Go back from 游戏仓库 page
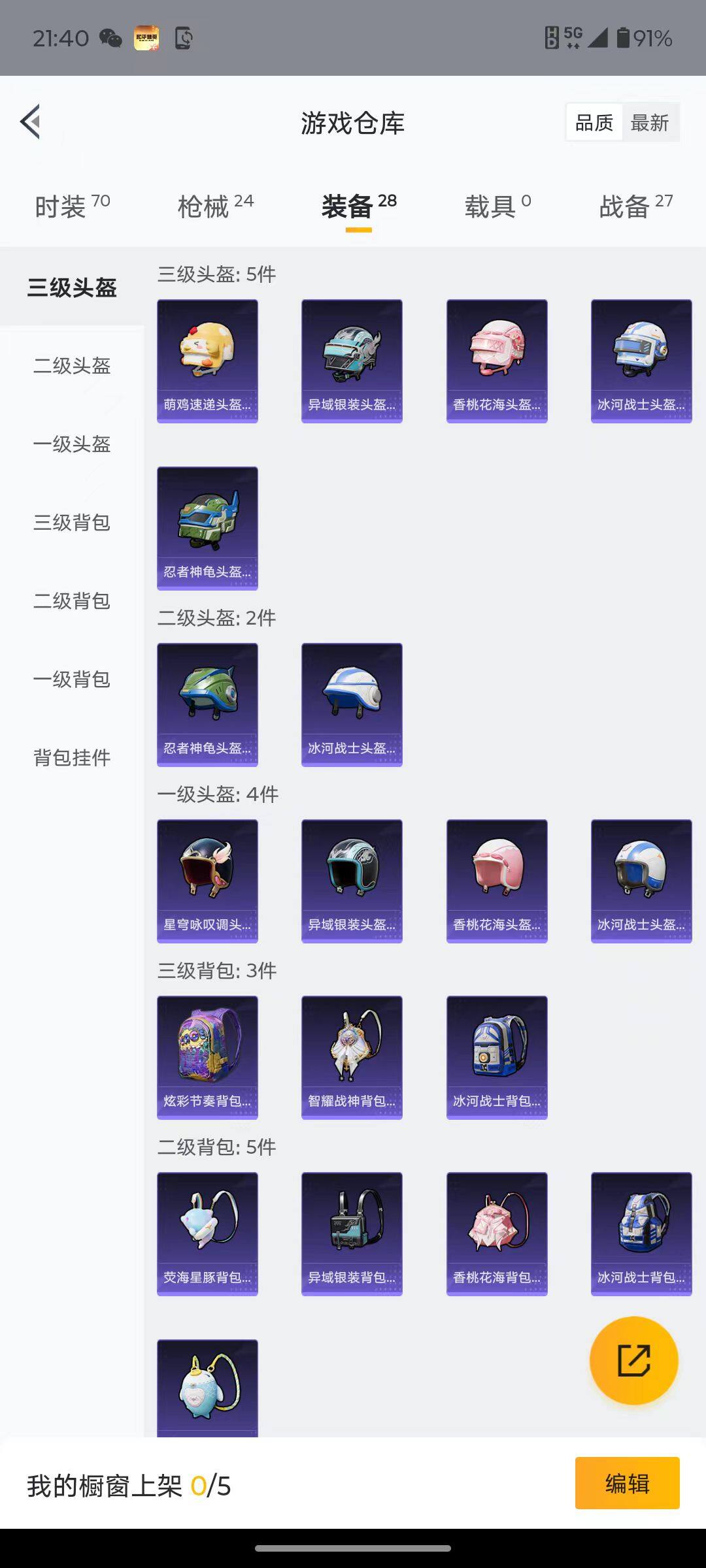Image resolution: width=706 pixels, height=1568 pixels. (31, 122)
